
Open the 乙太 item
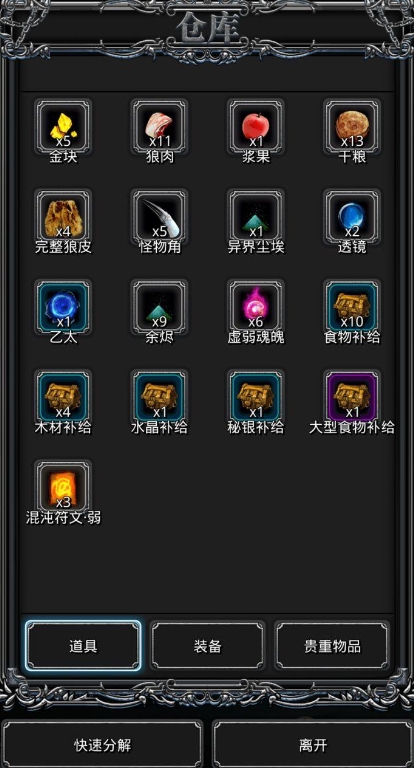63,307
